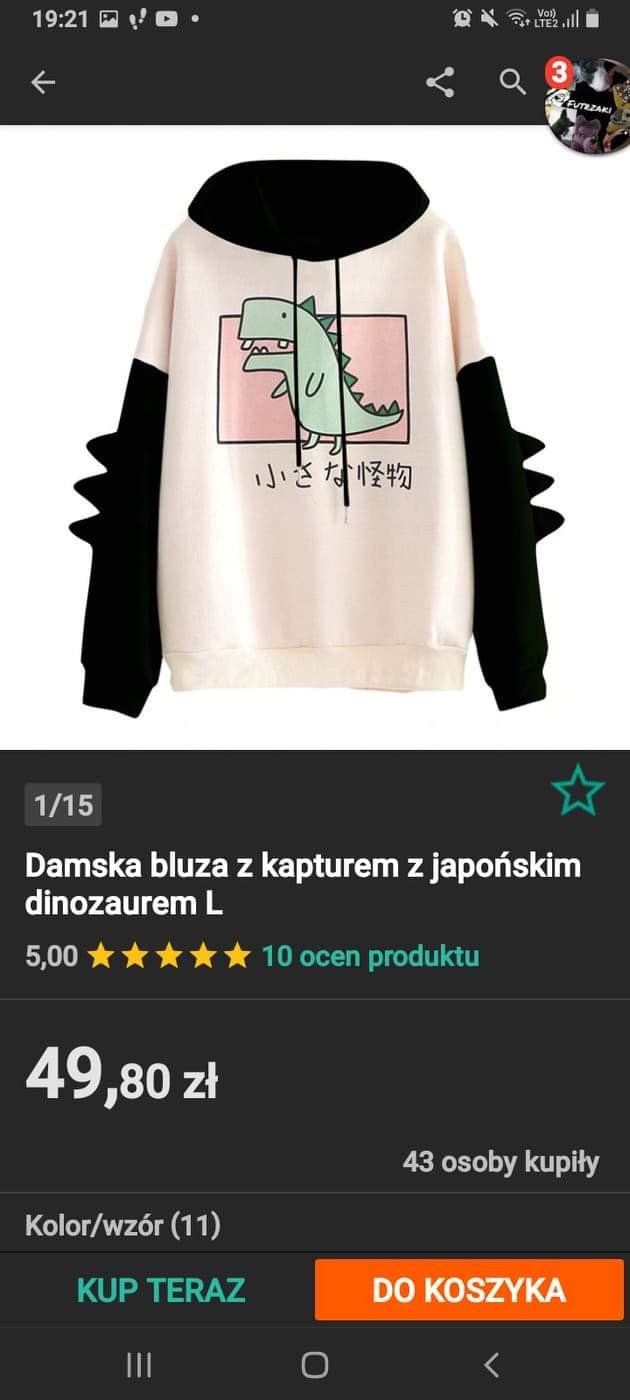Share this hoodie listing
This screenshot has height=1400, width=630.
tap(440, 83)
